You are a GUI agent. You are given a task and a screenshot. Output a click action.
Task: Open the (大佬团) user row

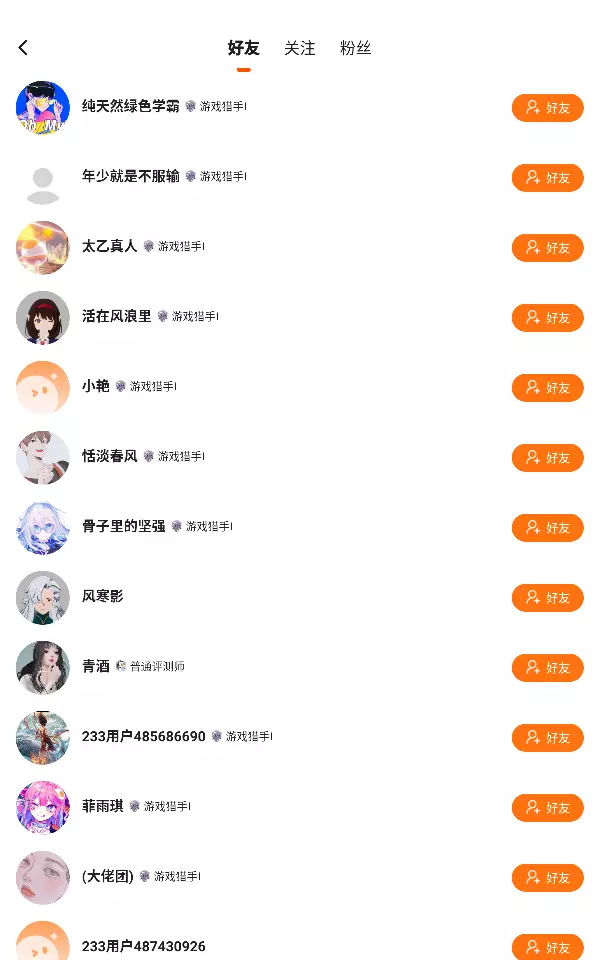[x=108, y=876]
